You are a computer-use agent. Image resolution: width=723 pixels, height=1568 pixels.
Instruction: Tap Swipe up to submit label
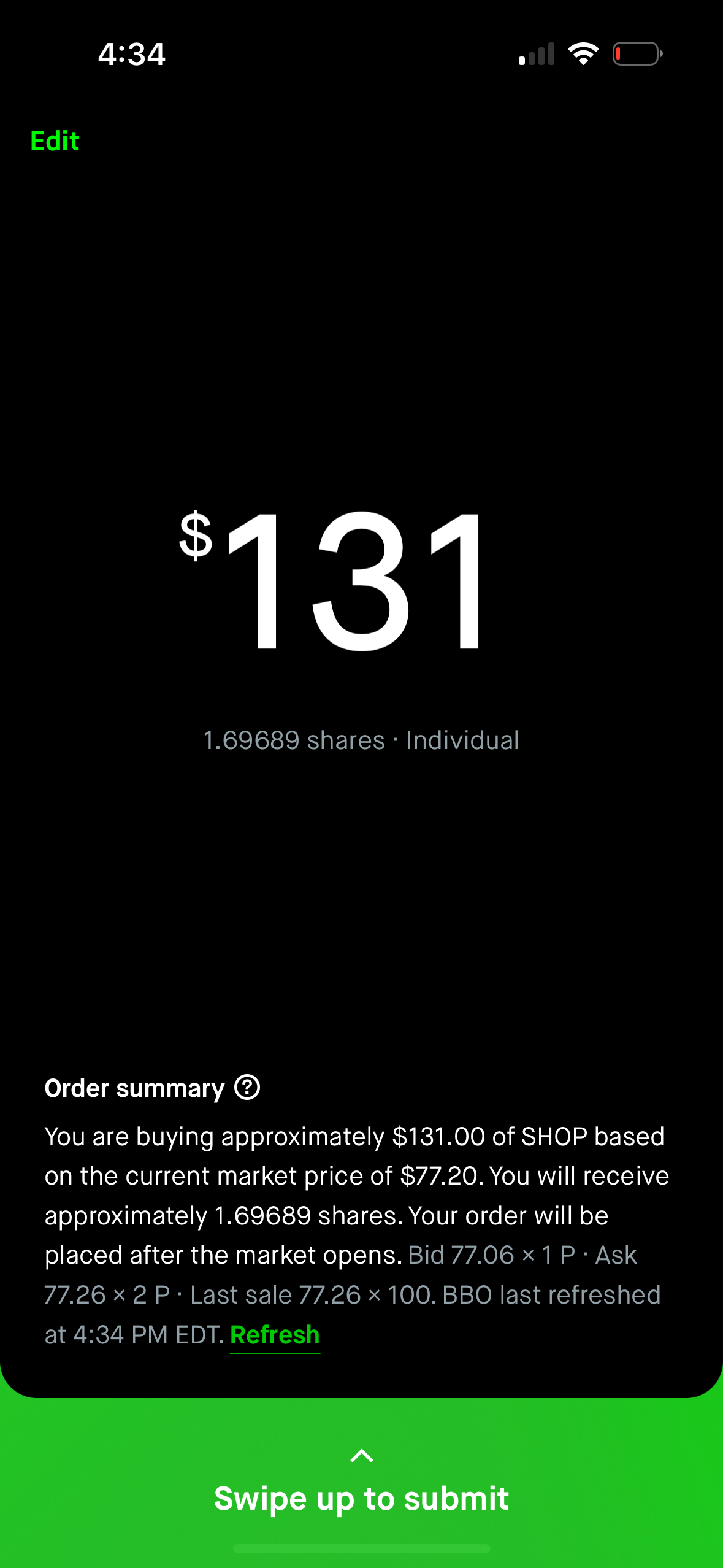pyautogui.click(x=361, y=1498)
